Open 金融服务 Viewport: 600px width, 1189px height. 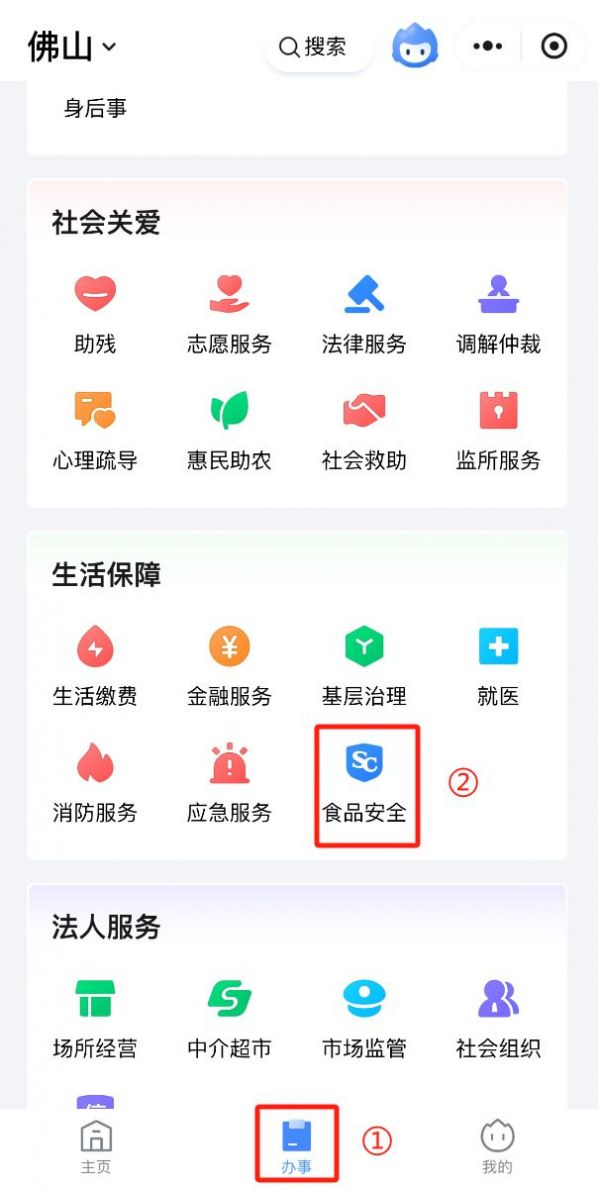[229, 667]
